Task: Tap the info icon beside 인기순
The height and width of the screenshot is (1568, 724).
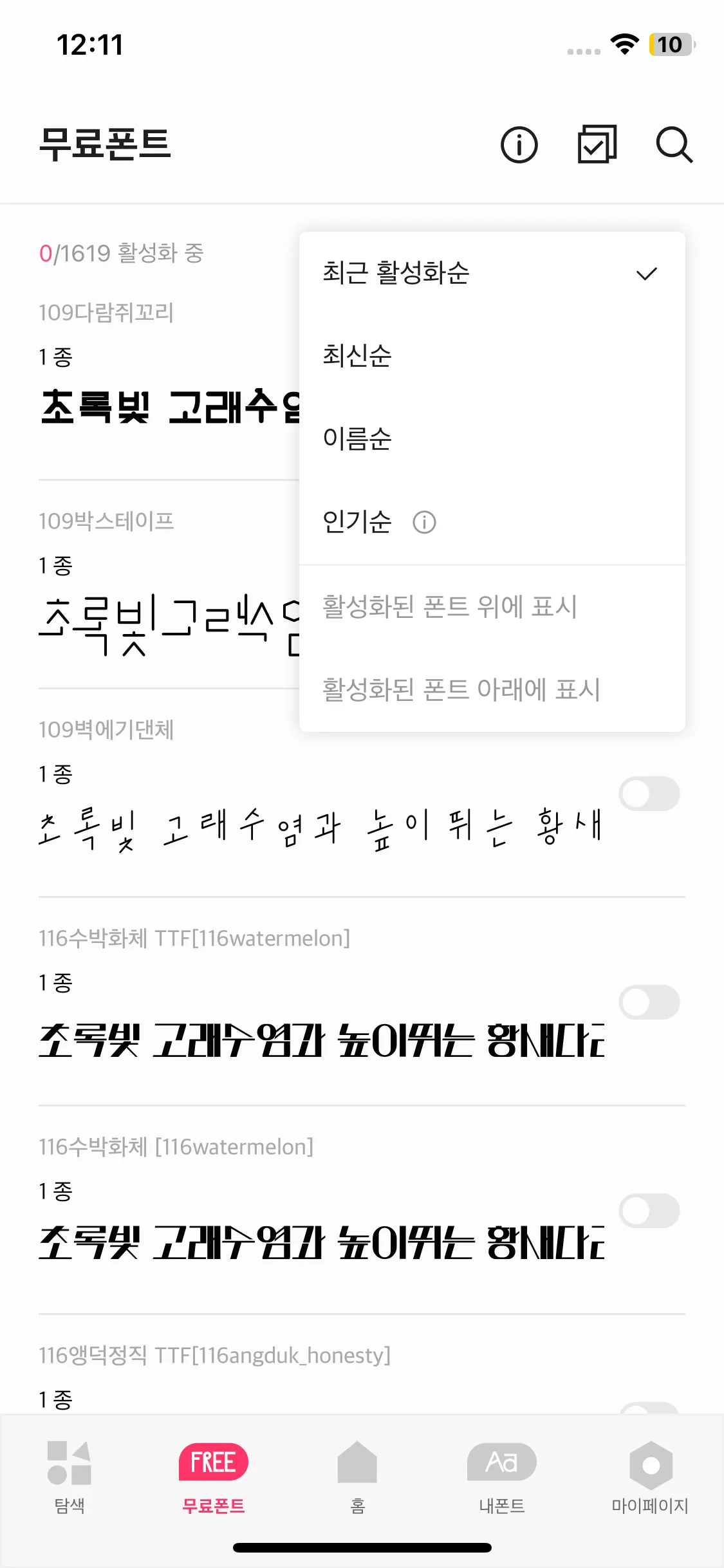Action: click(x=424, y=522)
